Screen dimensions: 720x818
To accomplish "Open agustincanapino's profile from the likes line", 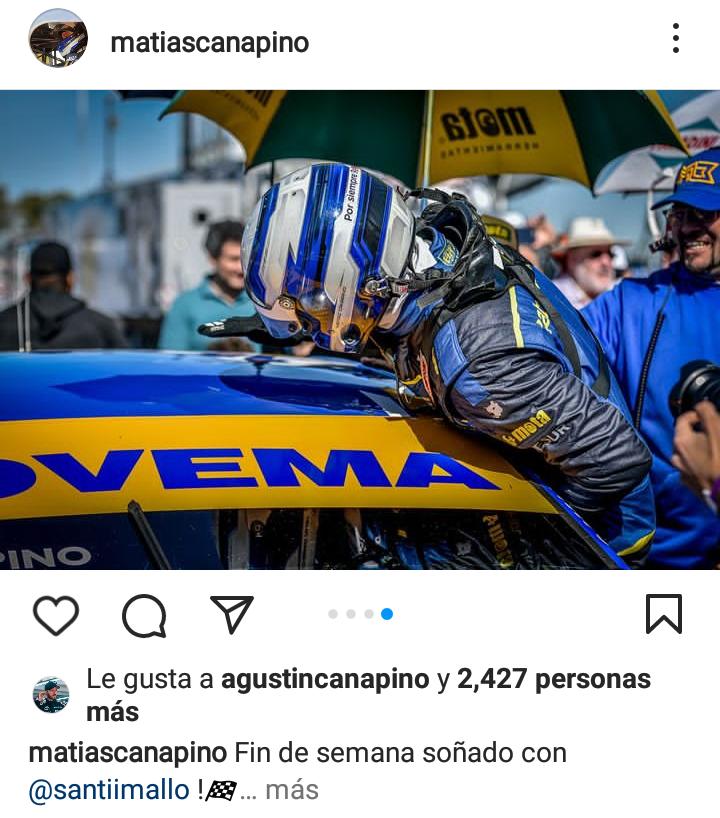I will click(x=325, y=680).
